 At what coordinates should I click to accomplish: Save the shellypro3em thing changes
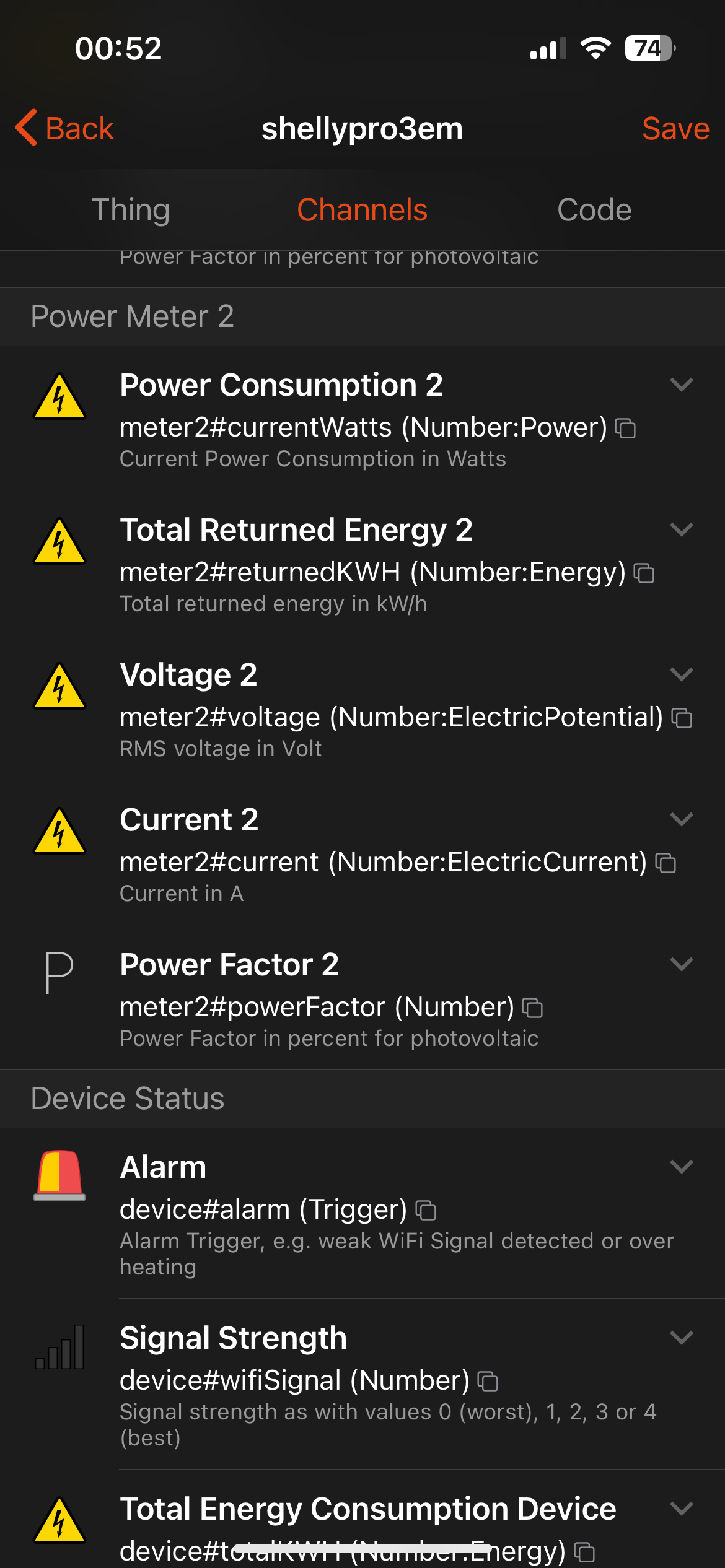coord(675,129)
